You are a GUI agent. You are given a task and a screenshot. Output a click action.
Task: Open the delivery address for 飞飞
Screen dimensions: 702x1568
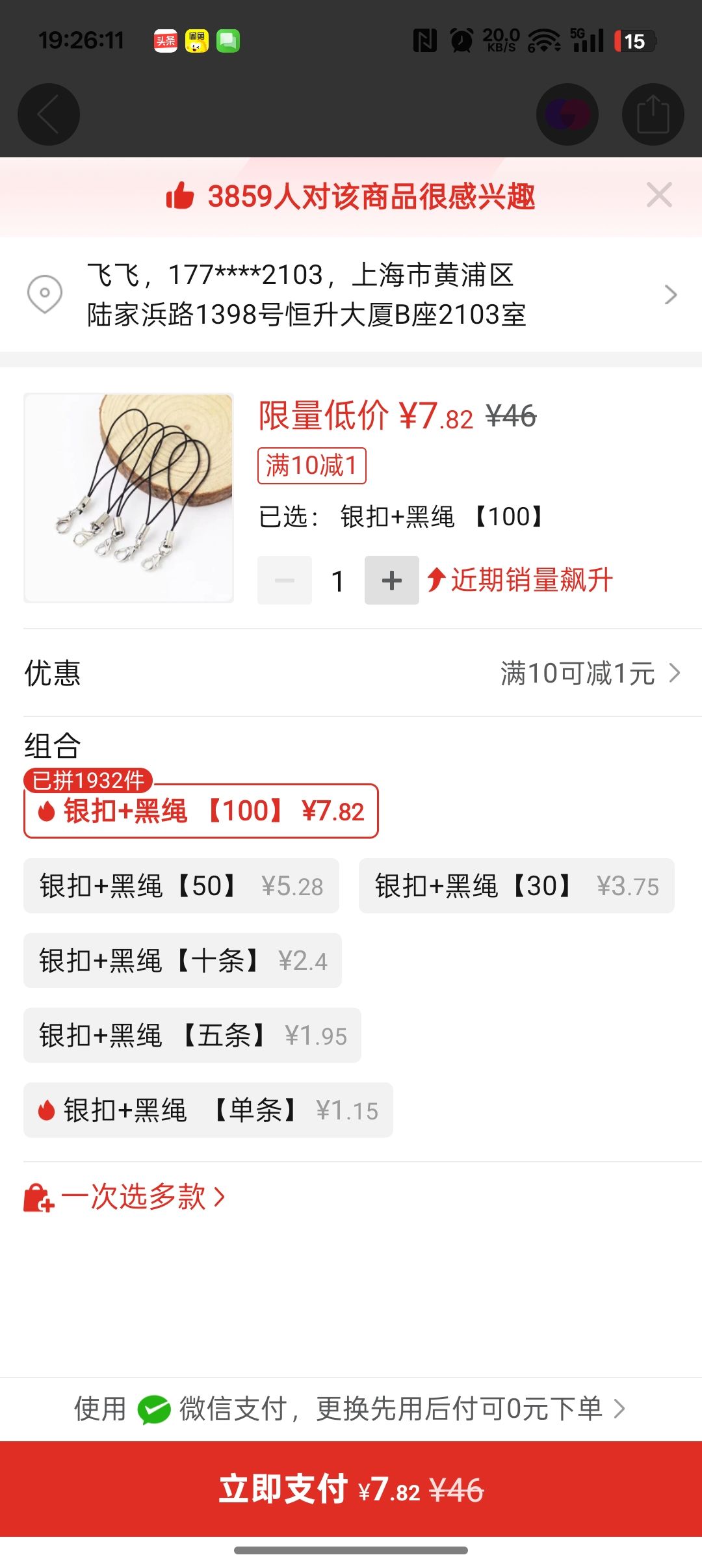tap(351, 294)
